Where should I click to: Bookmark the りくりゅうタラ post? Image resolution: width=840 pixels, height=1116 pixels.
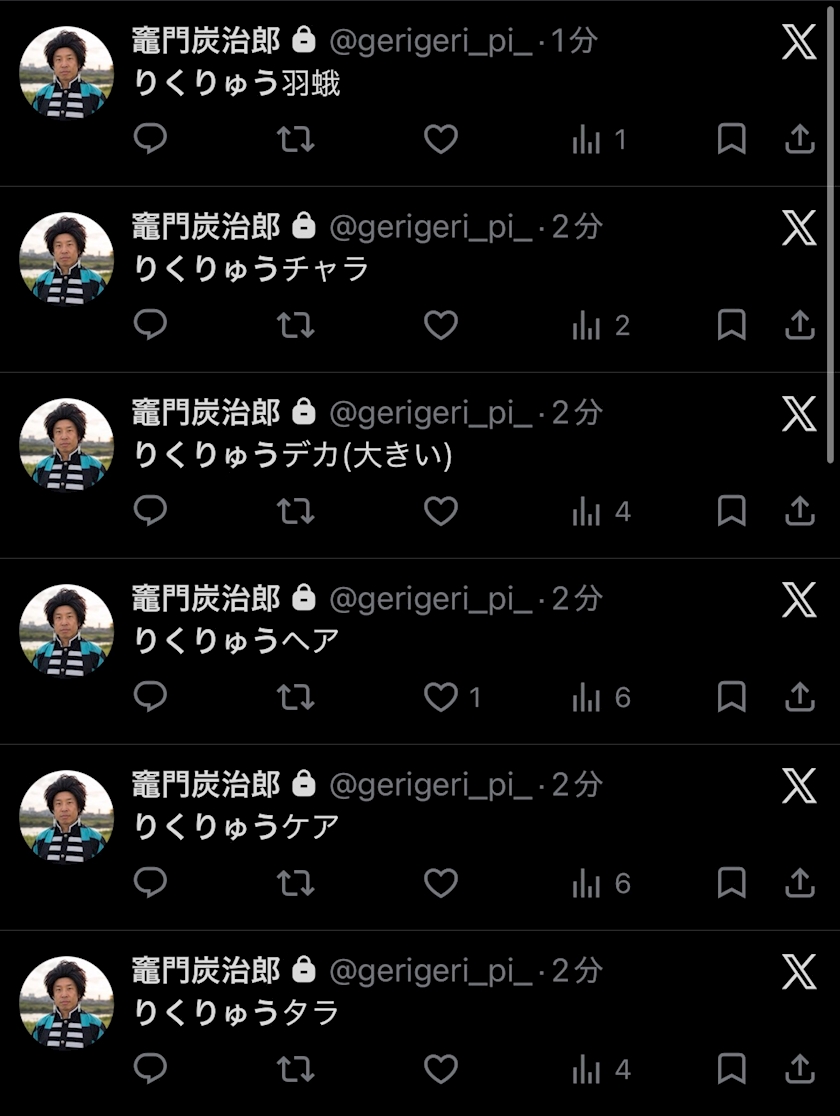(731, 1068)
